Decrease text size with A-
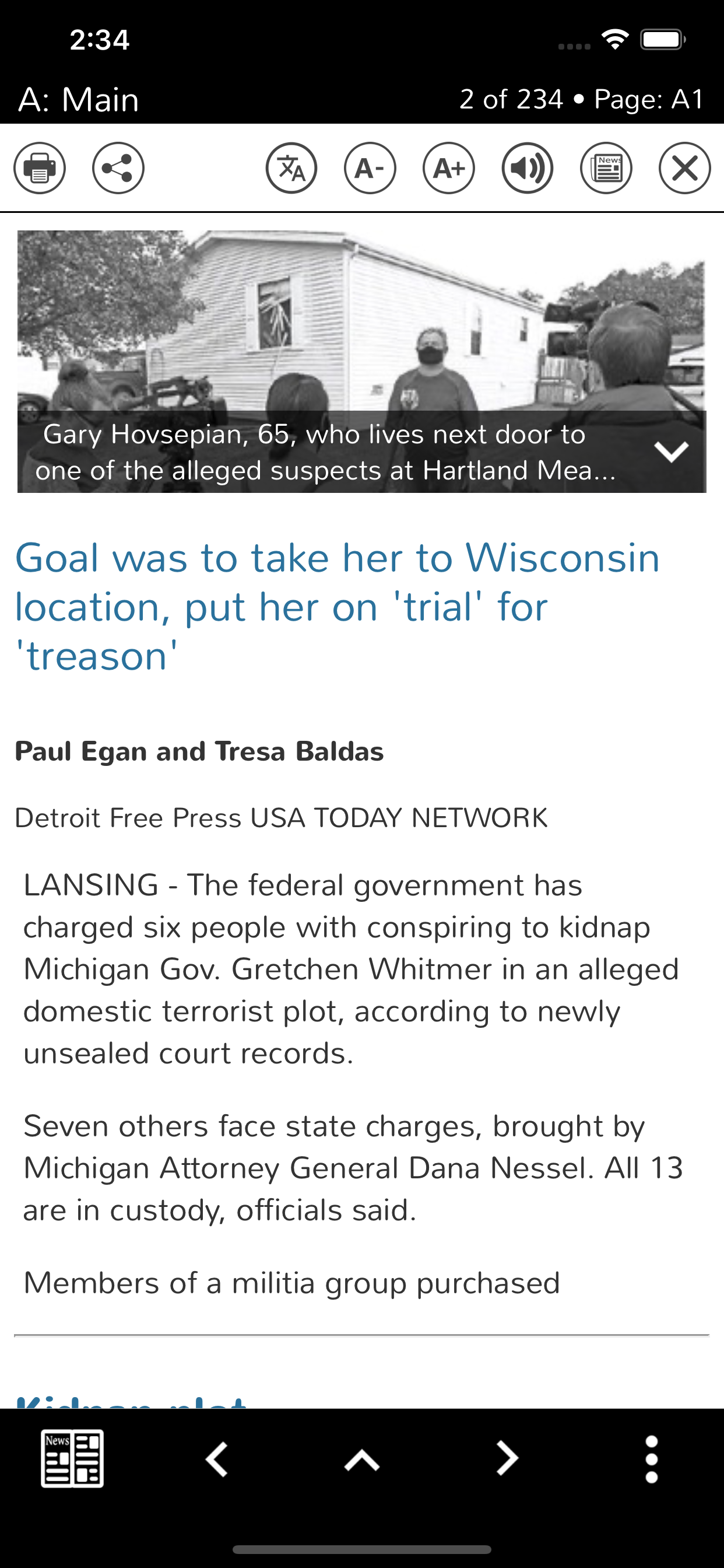Viewport: 724px width, 1568px height. click(x=370, y=168)
